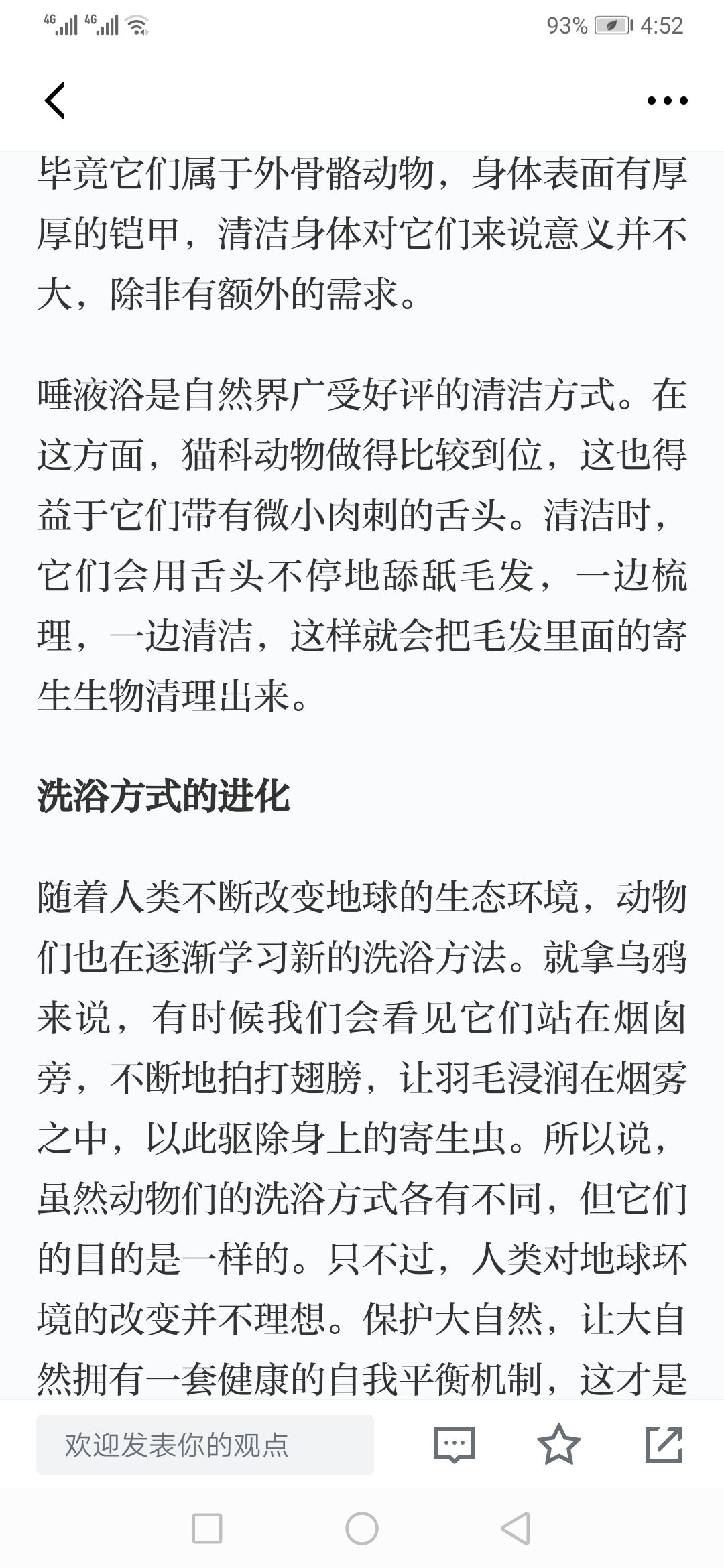Bookmark this article with the star
Viewport: 724px width, 1568px height.
pos(559,1444)
